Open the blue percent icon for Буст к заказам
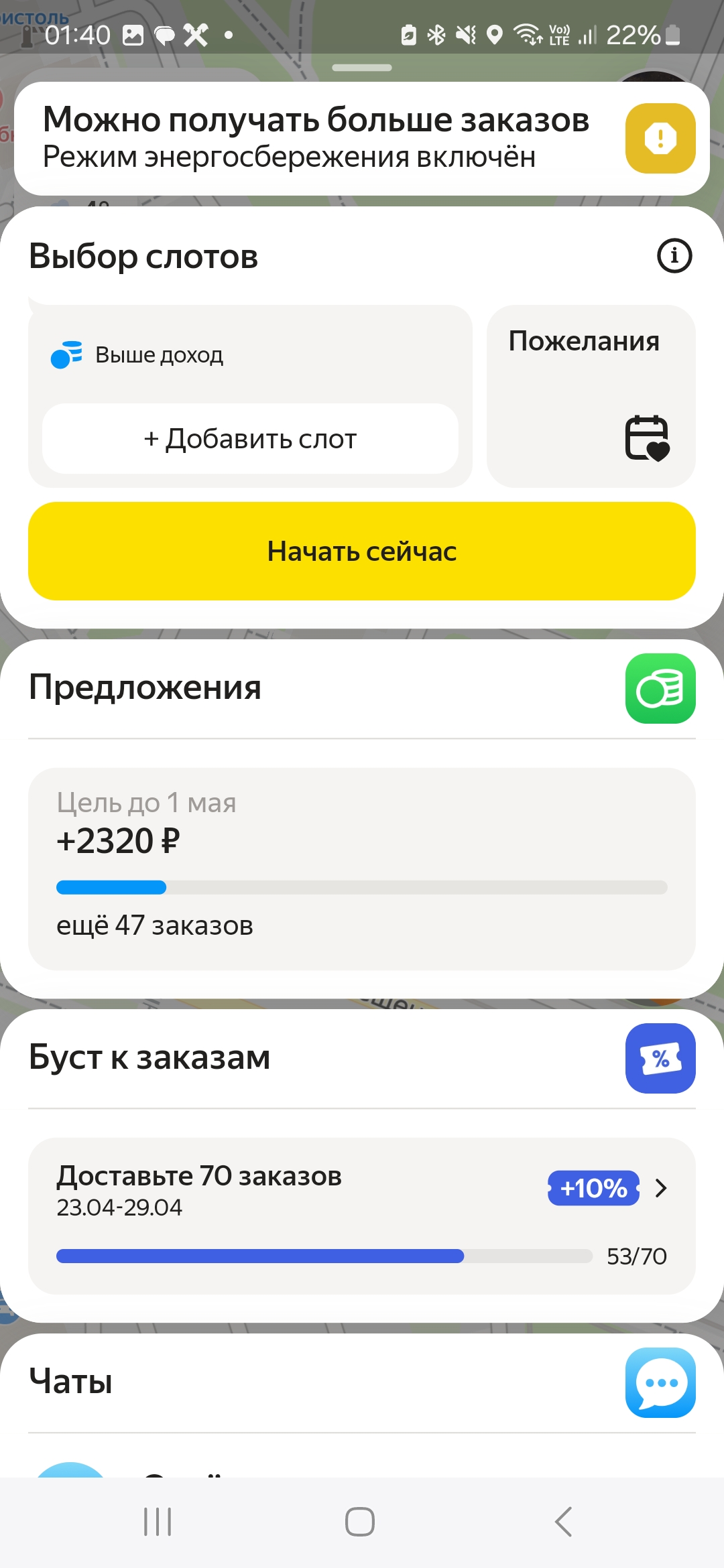Screen dimensions: 724x1568 pos(660,1059)
